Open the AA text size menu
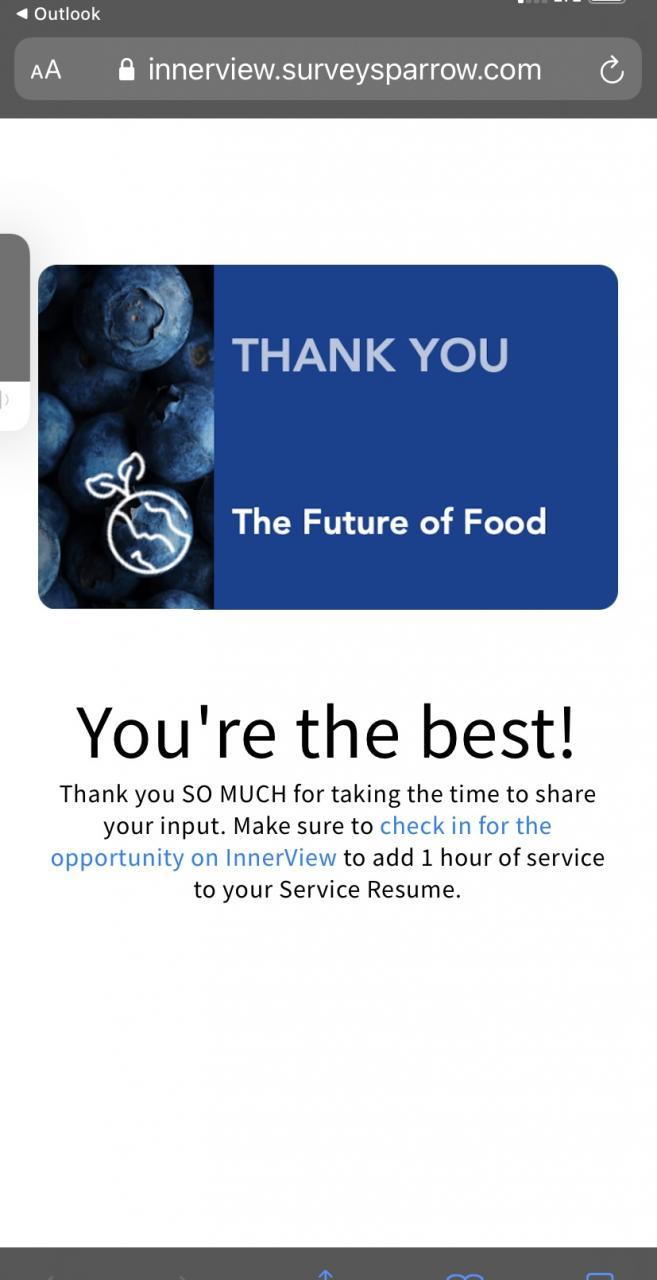Screen dimensions: 657x1280 pyautogui.click(x=46, y=70)
